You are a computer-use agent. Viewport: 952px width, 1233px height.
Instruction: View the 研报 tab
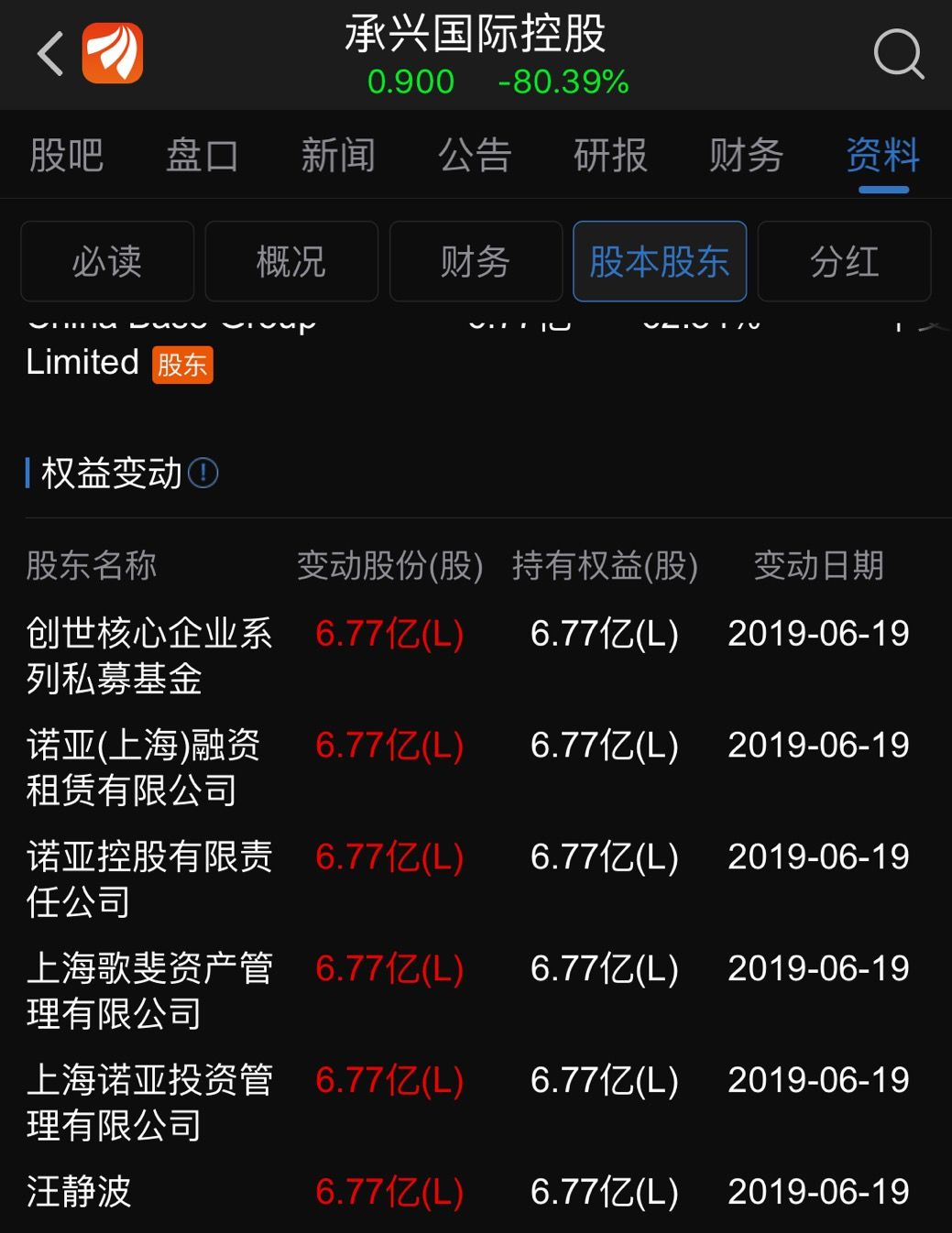click(x=610, y=155)
